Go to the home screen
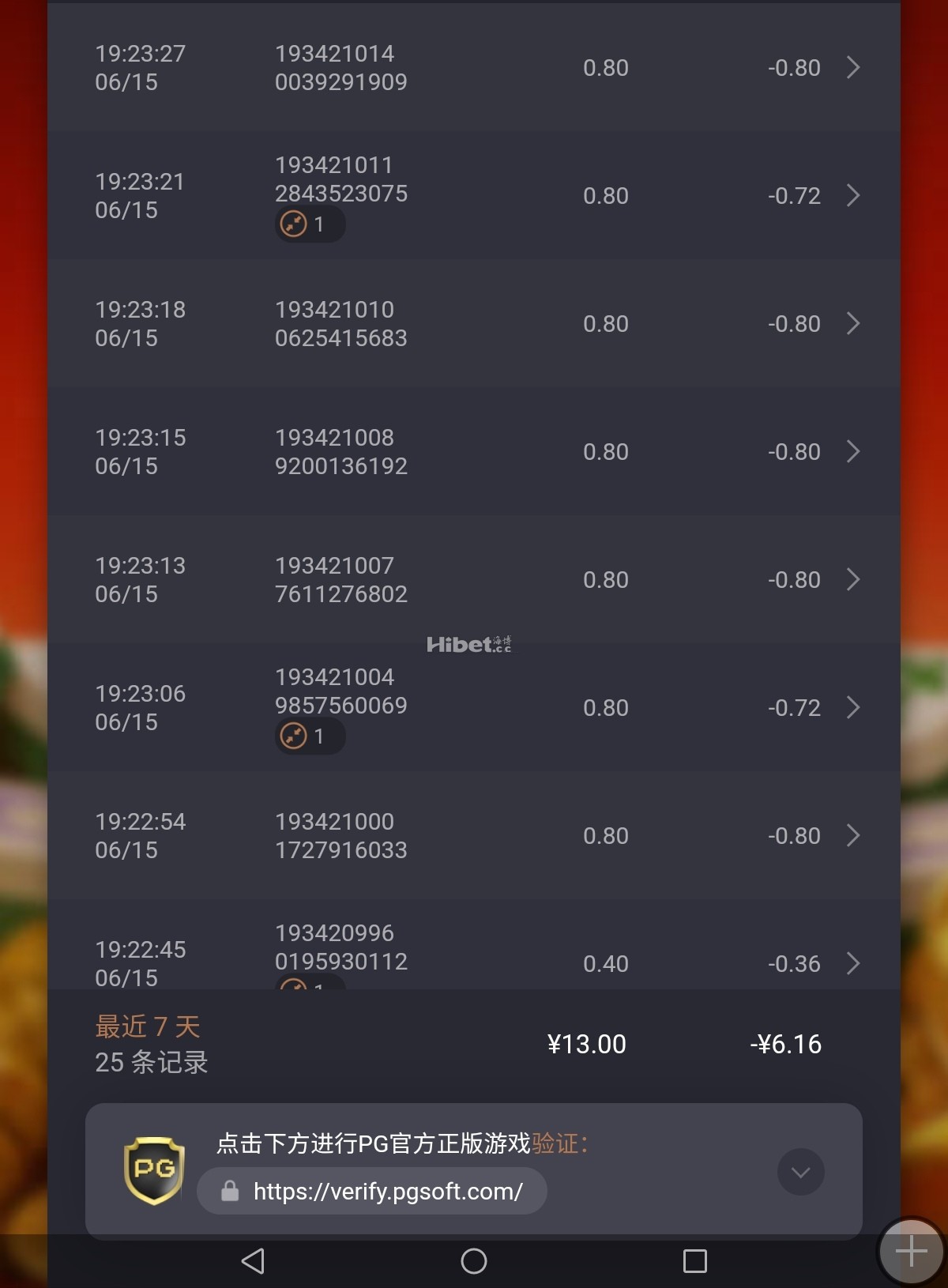Image resolution: width=948 pixels, height=1288 pixels. pos(474,1261)
